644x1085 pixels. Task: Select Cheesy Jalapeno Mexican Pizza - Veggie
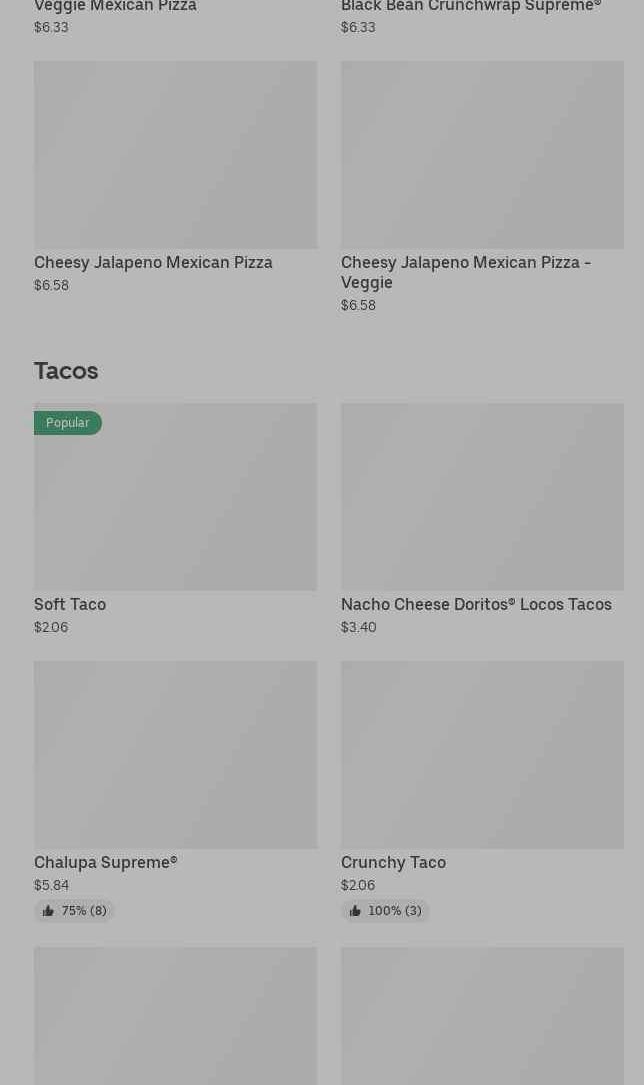point(482,187)
